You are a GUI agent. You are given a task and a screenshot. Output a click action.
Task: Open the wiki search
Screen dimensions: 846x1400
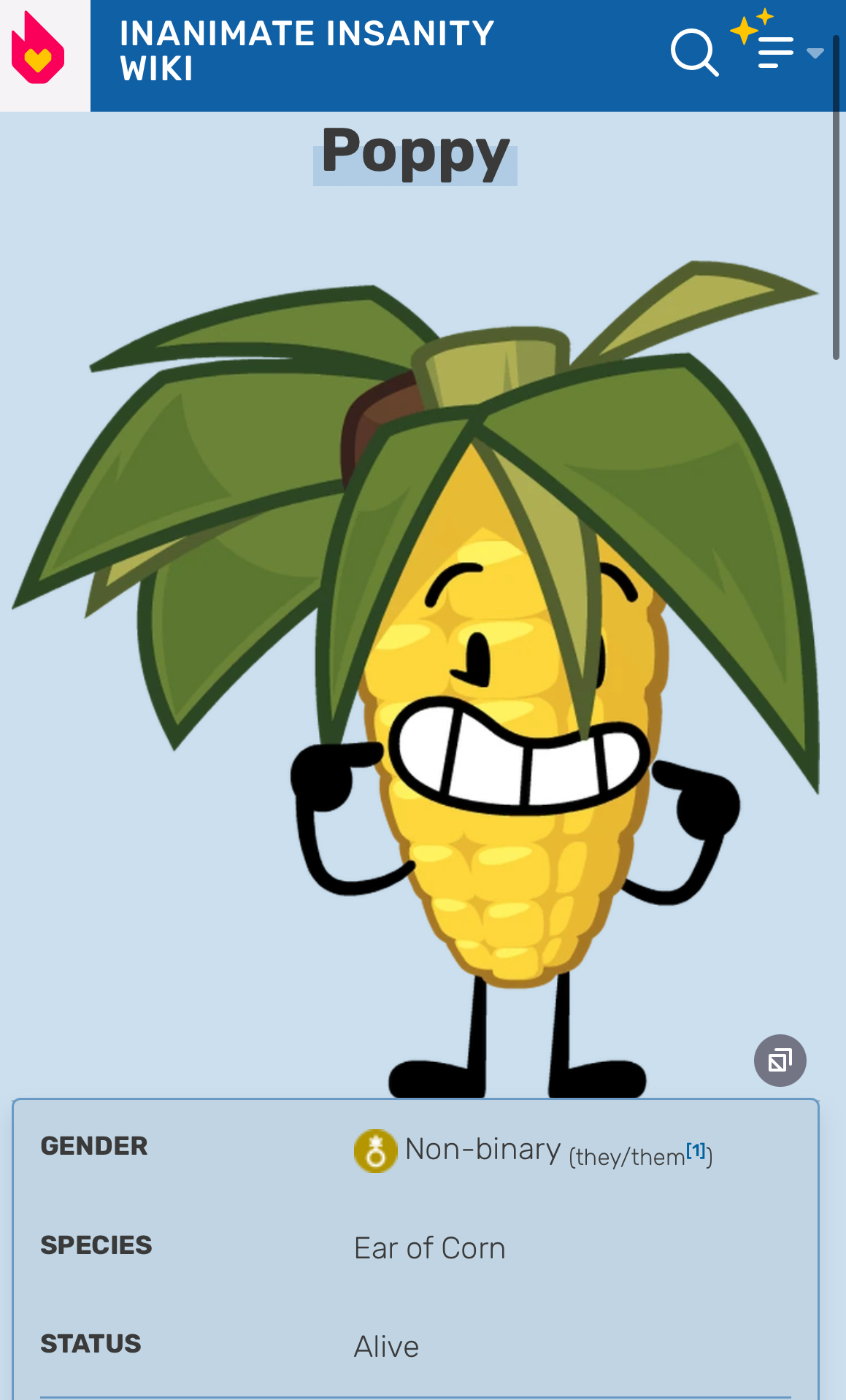(x=694, y=53)
